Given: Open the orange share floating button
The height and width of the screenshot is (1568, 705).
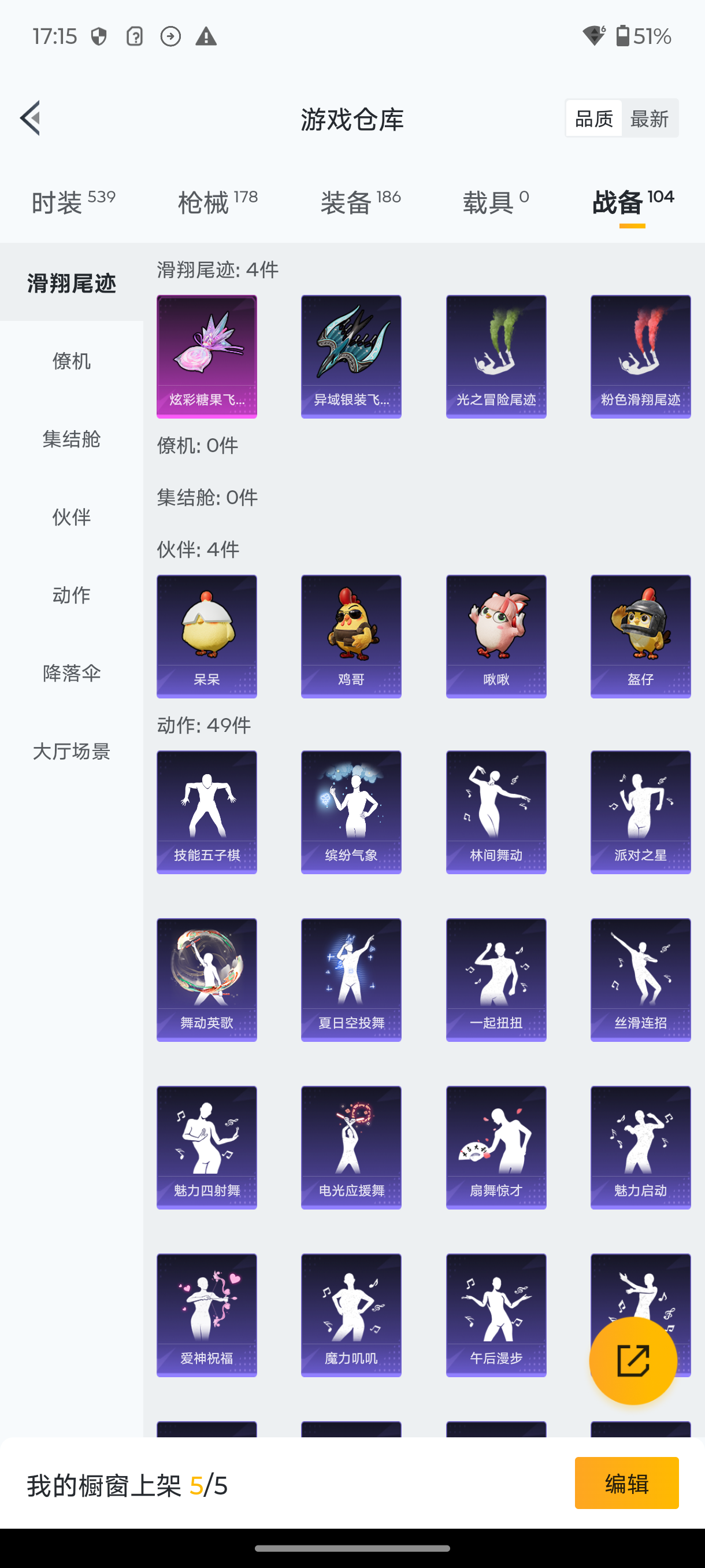Looking at the screenshot, I should [633, 1360].
